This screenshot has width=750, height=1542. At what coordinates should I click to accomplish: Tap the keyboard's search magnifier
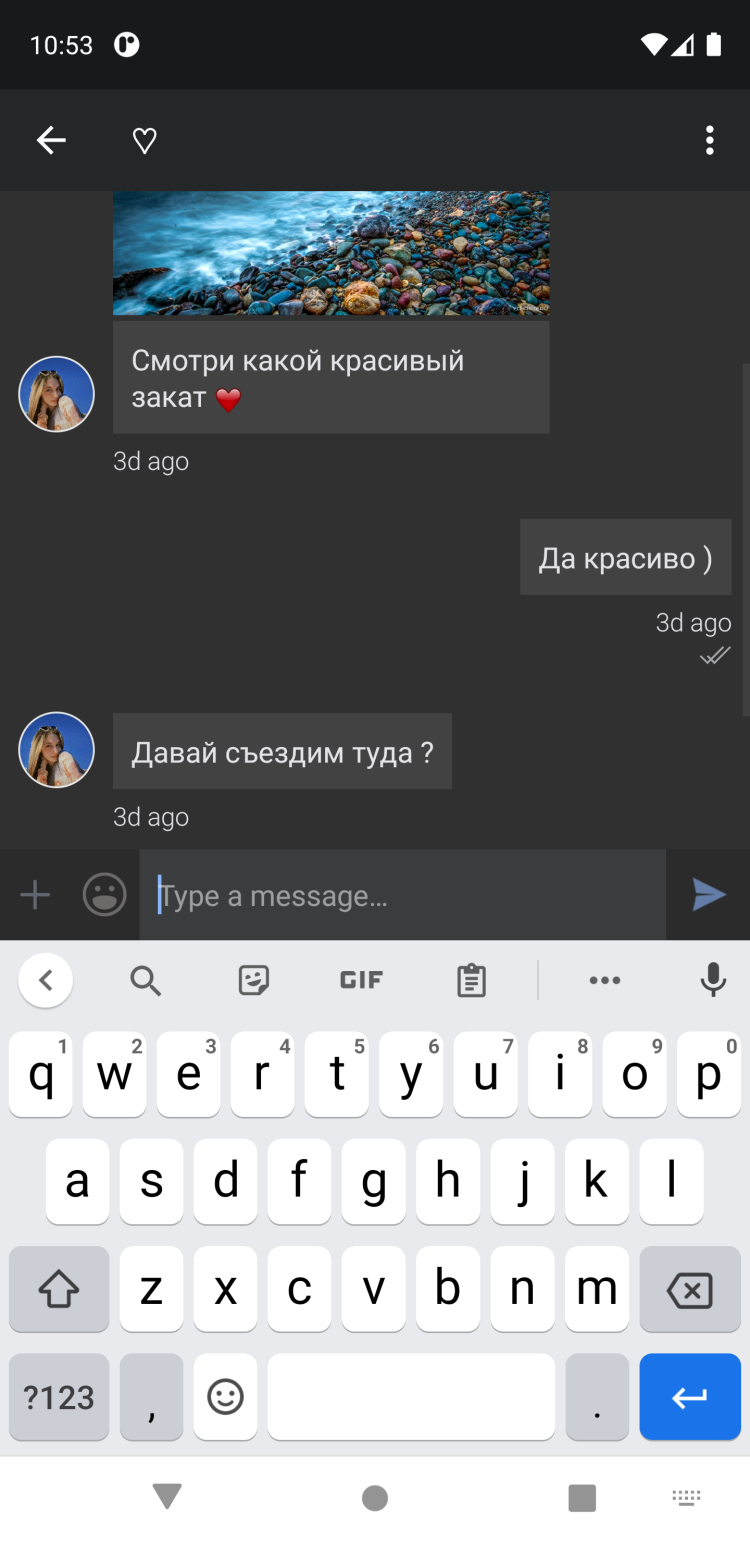146,981
